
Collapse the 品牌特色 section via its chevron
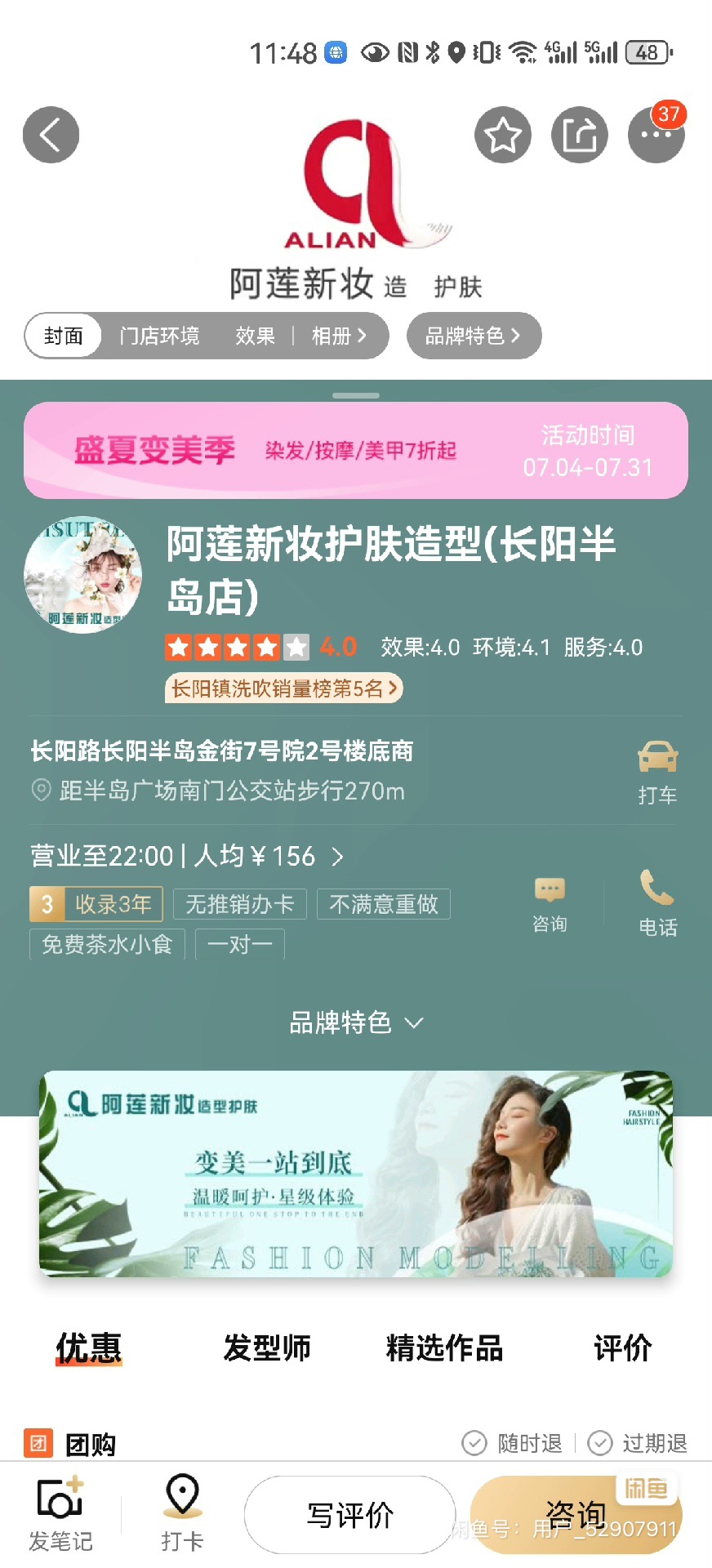pos(415,1022)
